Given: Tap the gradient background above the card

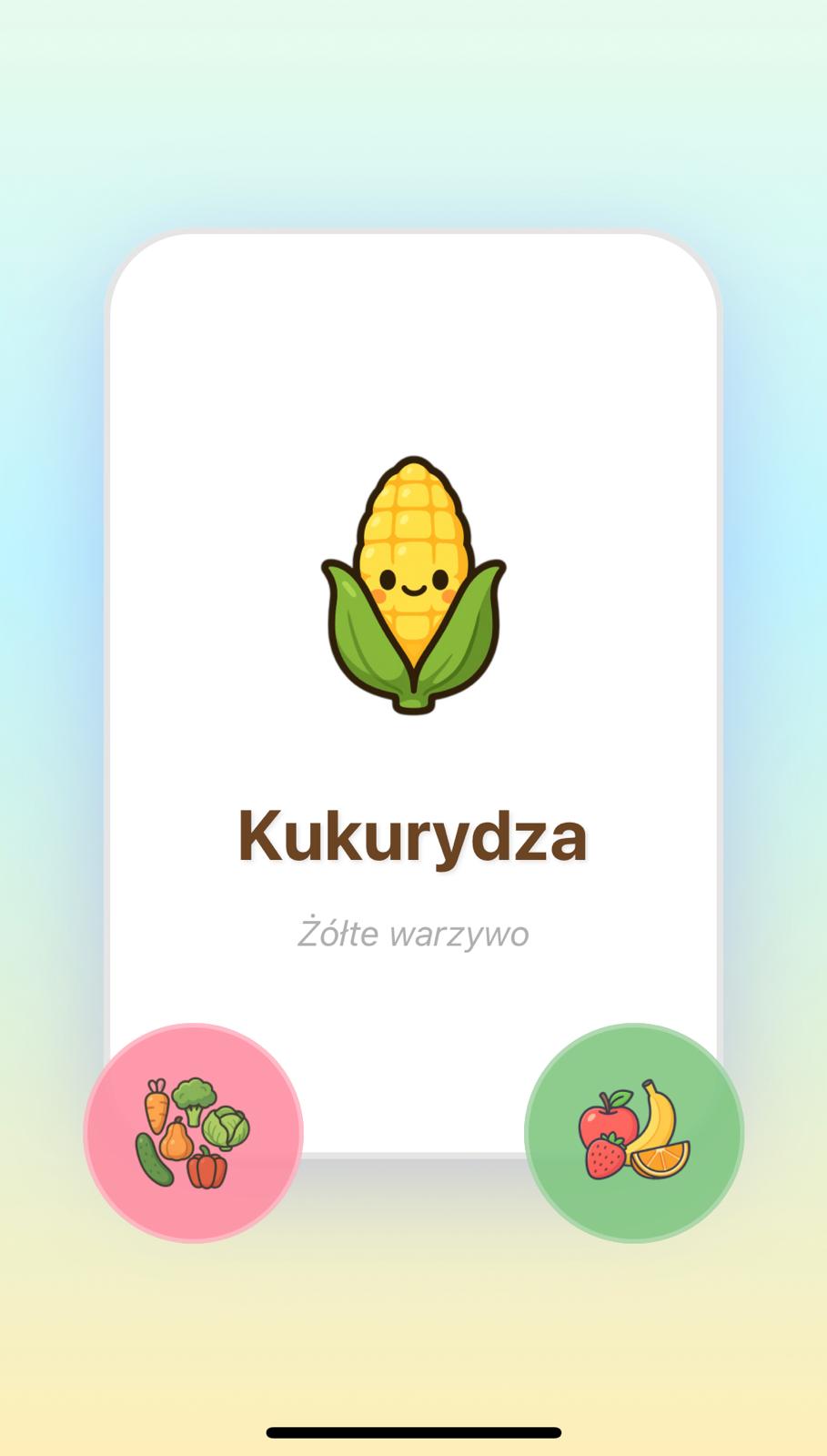Looking at the screenshot, I should (413, 118).
